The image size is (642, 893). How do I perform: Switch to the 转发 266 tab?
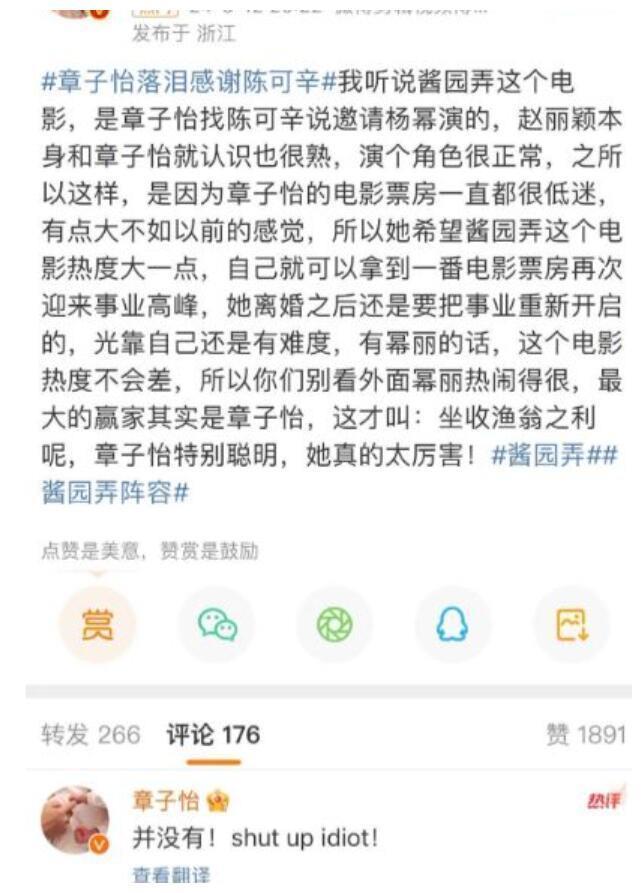(90, 735)
